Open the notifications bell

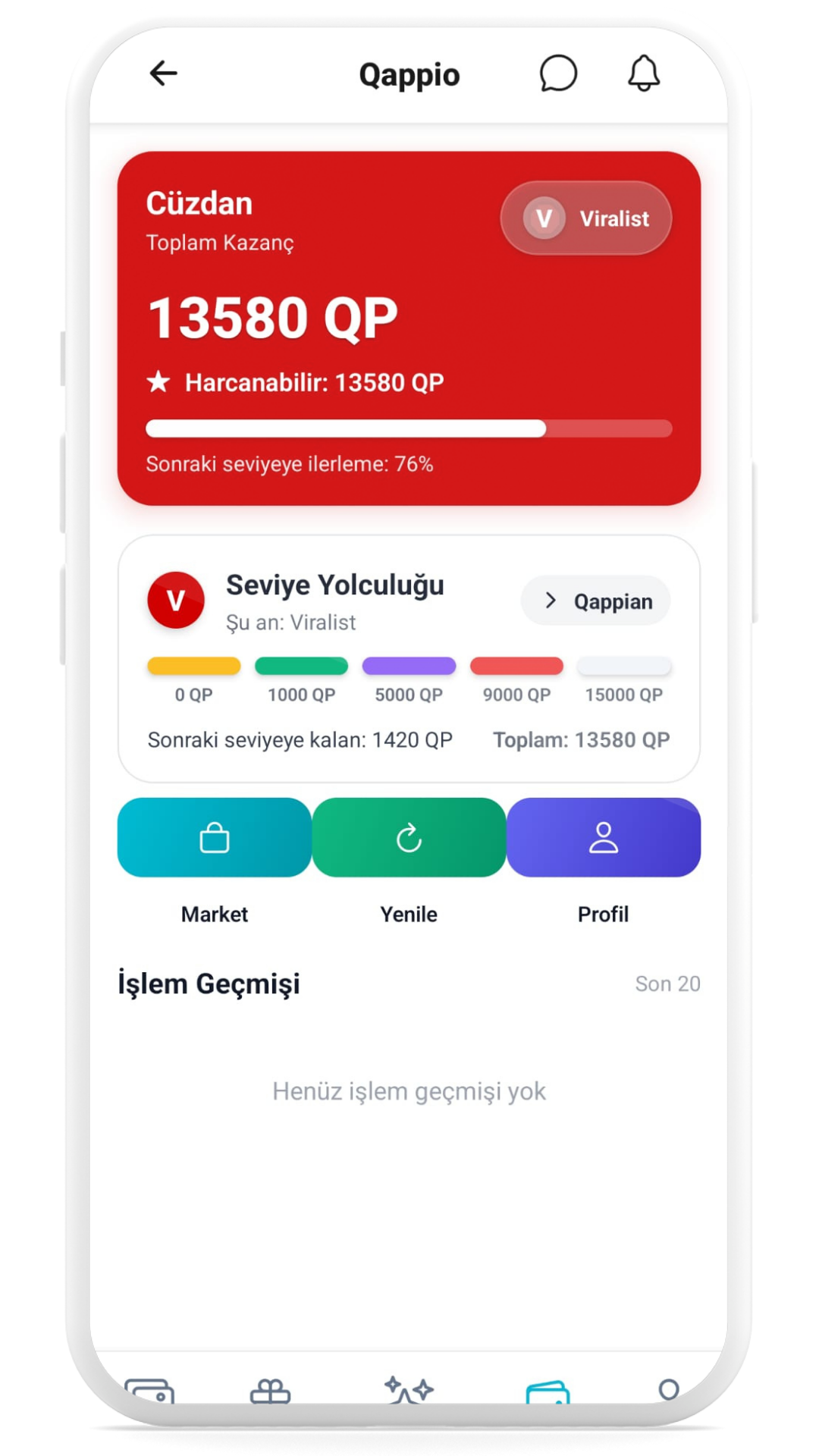pyautogui.click(x=643, y=74)
